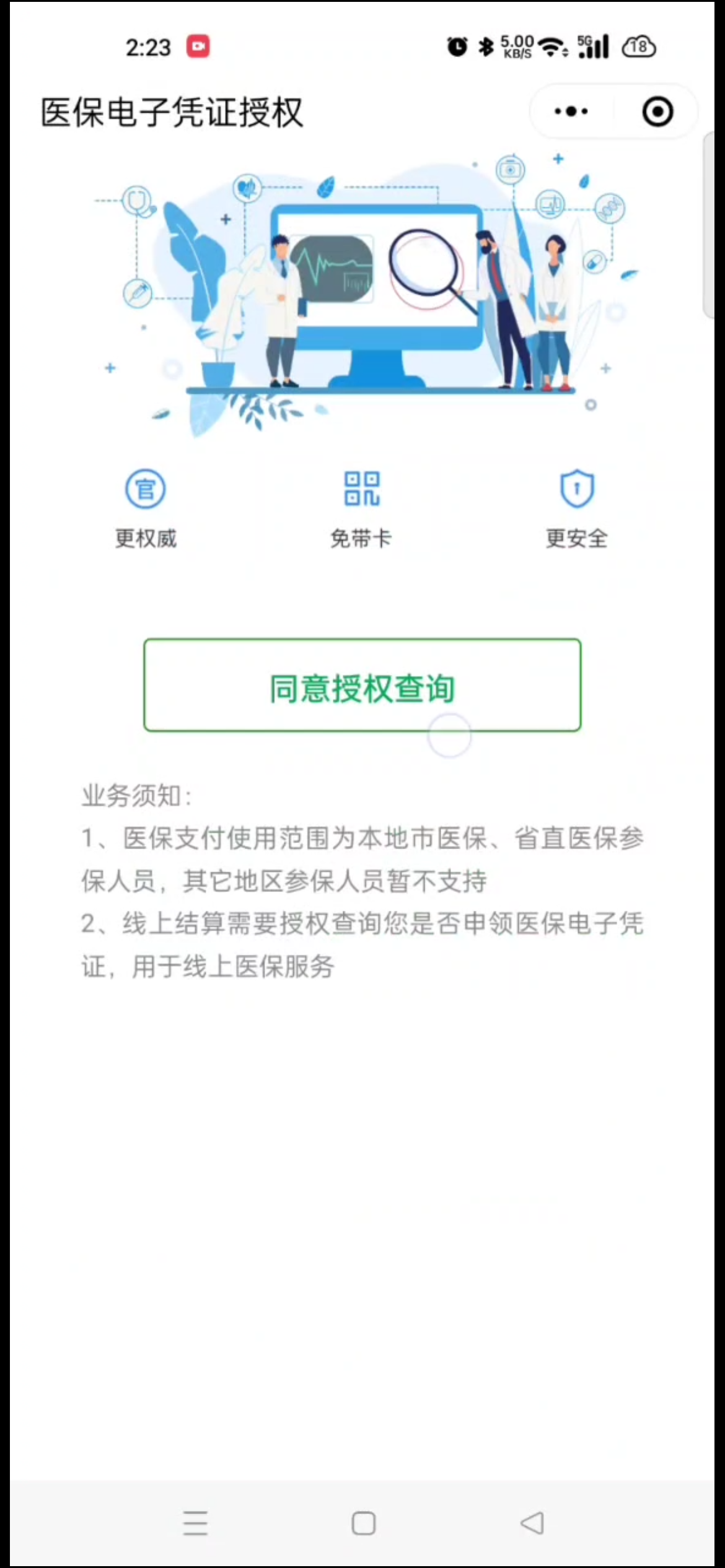
Task: Tap the 同意授权查询 button
Action: click(x=362, y=685)
